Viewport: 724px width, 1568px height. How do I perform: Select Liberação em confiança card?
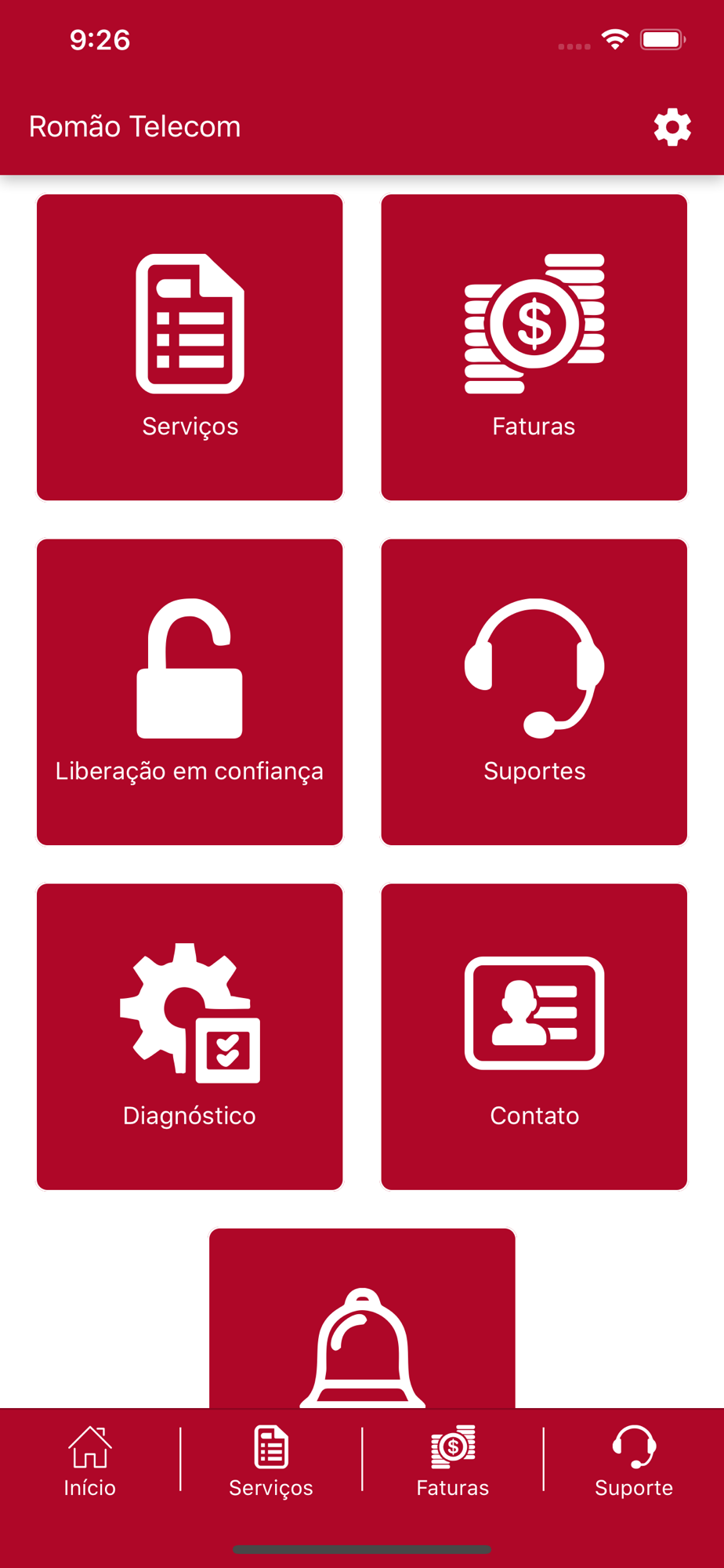(x=190, y=692)
